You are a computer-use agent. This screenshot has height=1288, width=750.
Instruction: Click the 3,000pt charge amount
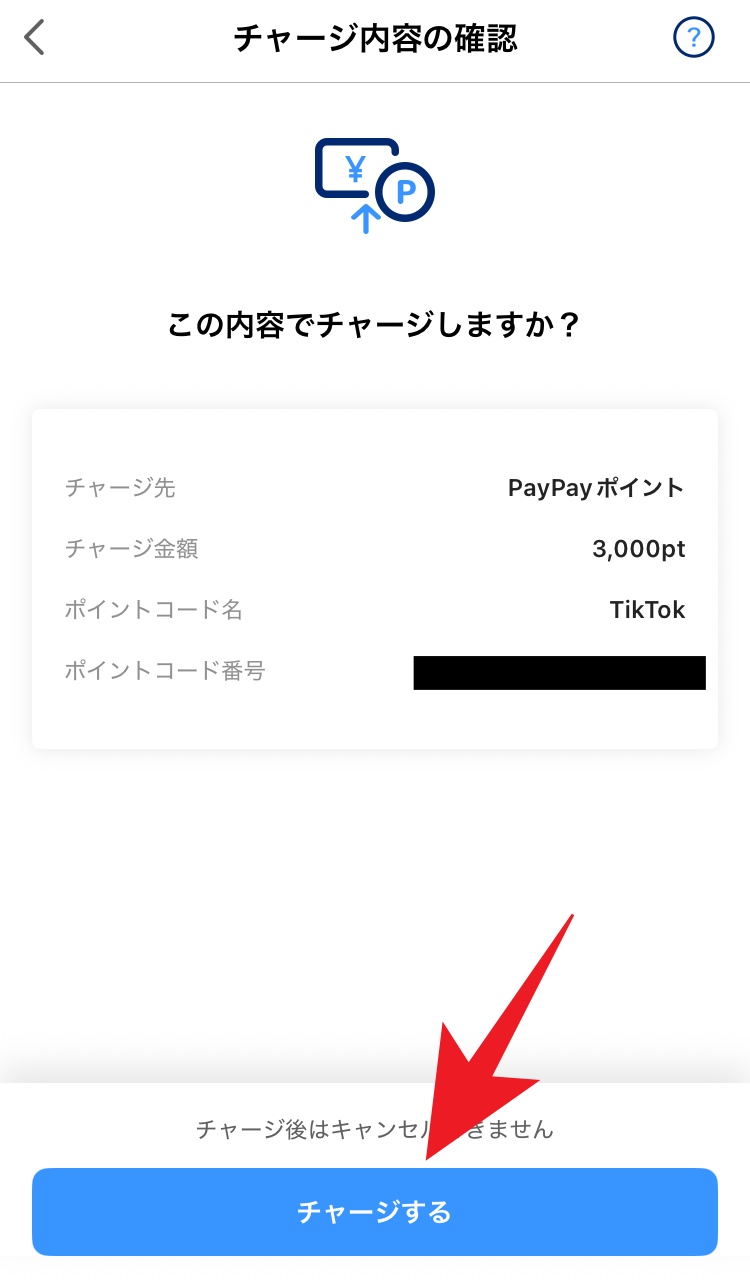click(637, 549)
